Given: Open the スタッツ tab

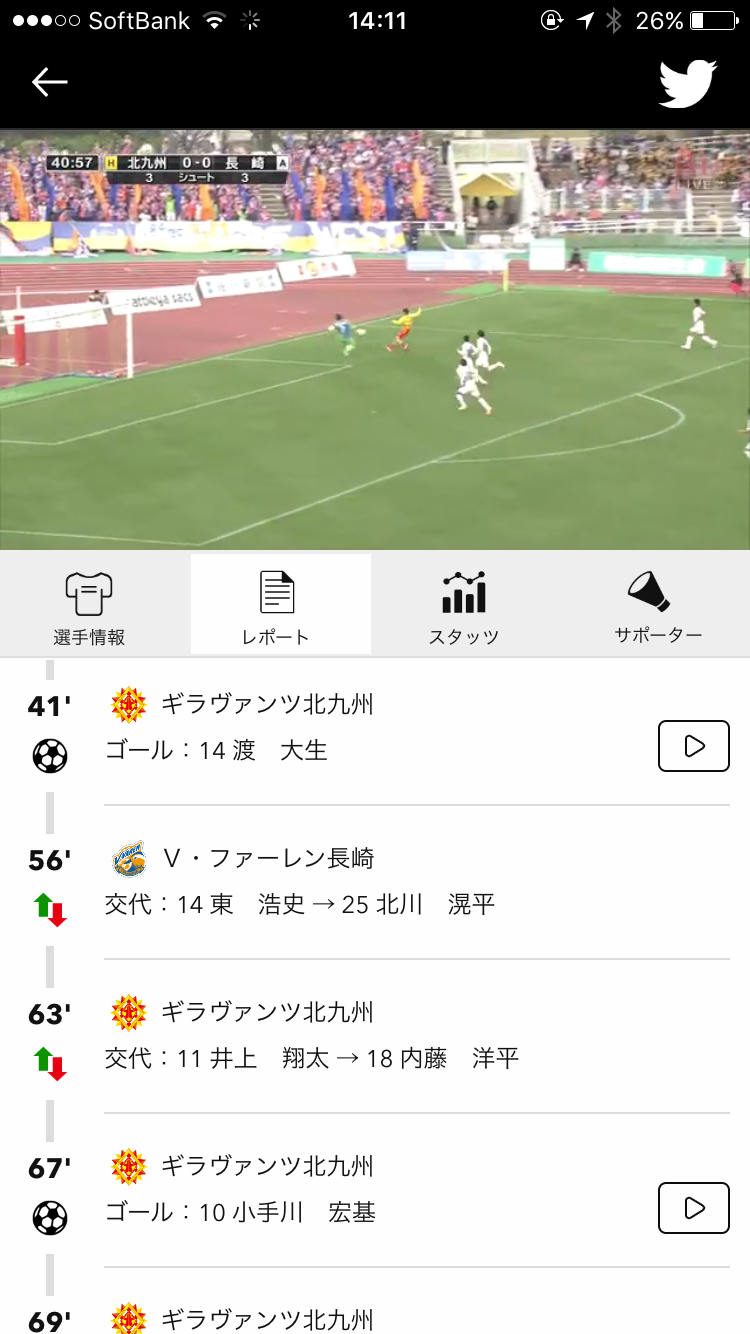Looking at the screenshot, I should tap(464, 607).
